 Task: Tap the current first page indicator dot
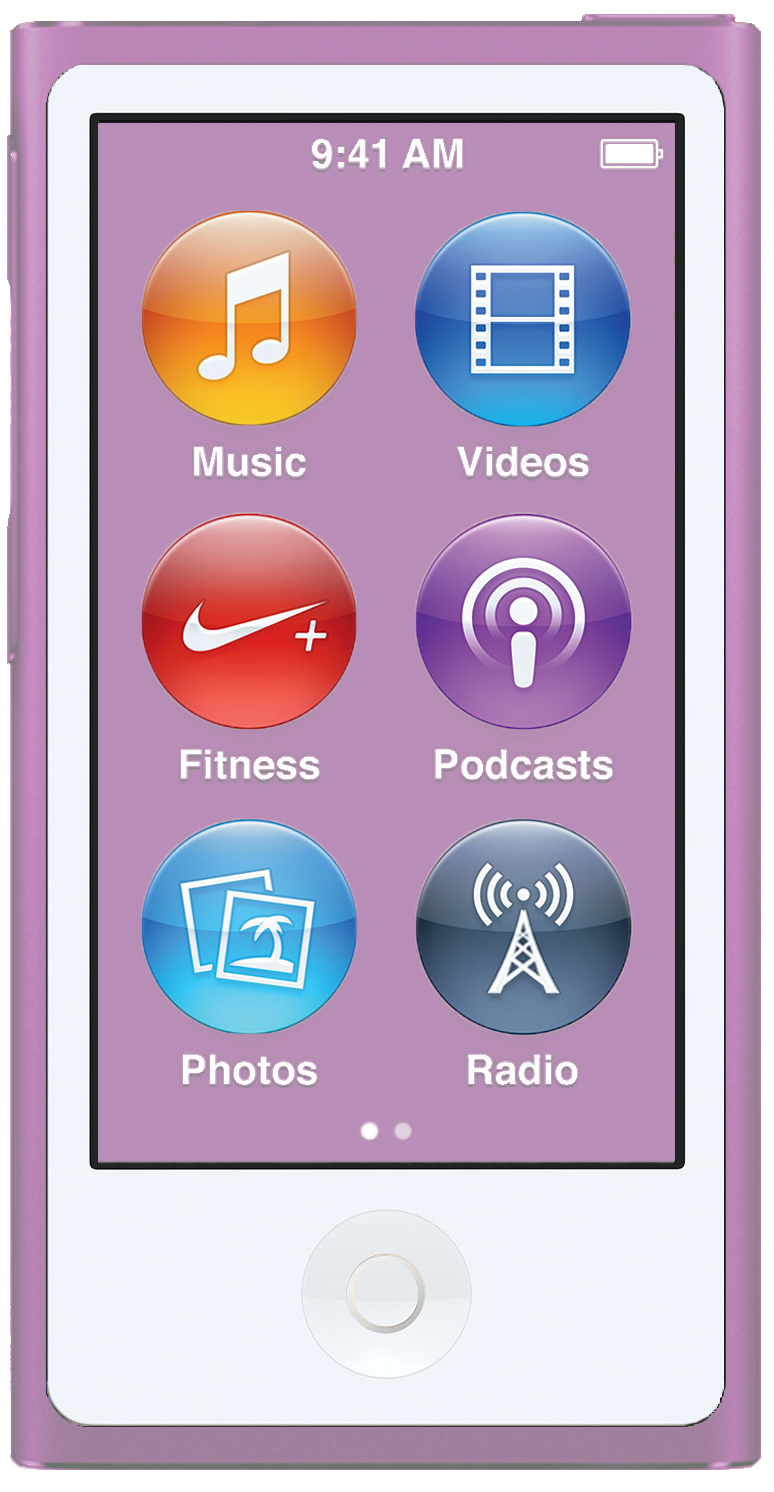point(370,1130)
